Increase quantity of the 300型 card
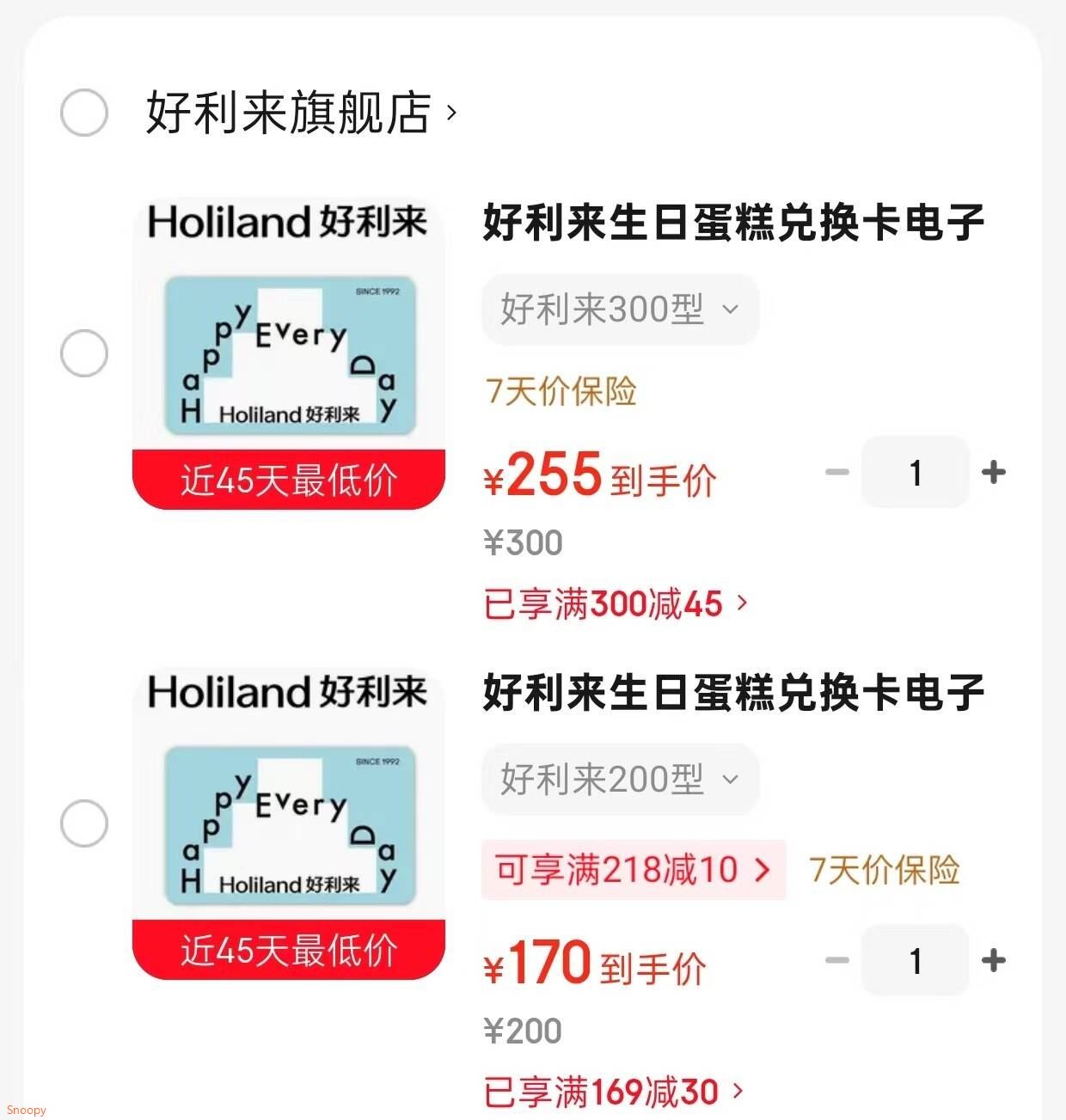Image resolution: width=1066 pixels, height=1120 pixels. [995, 472]
